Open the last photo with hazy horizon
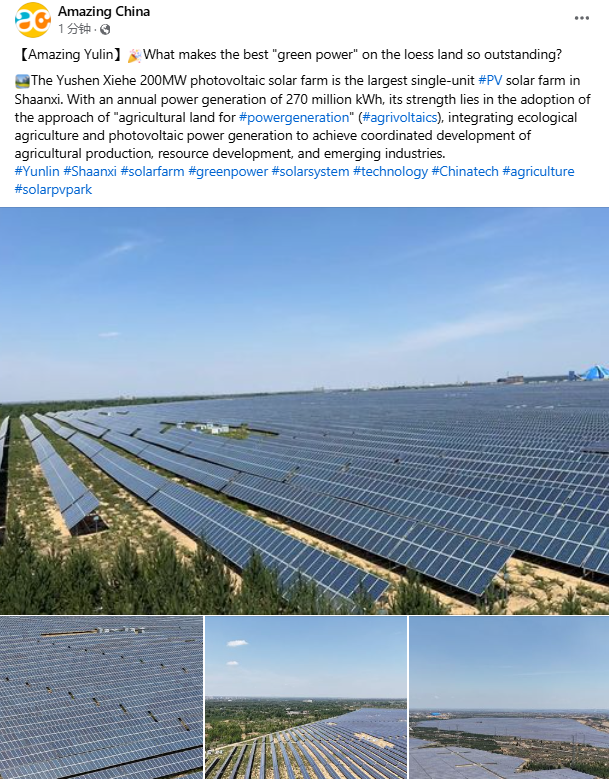The image size is (609, 779). pyautogui.click(x=508, y=697)
